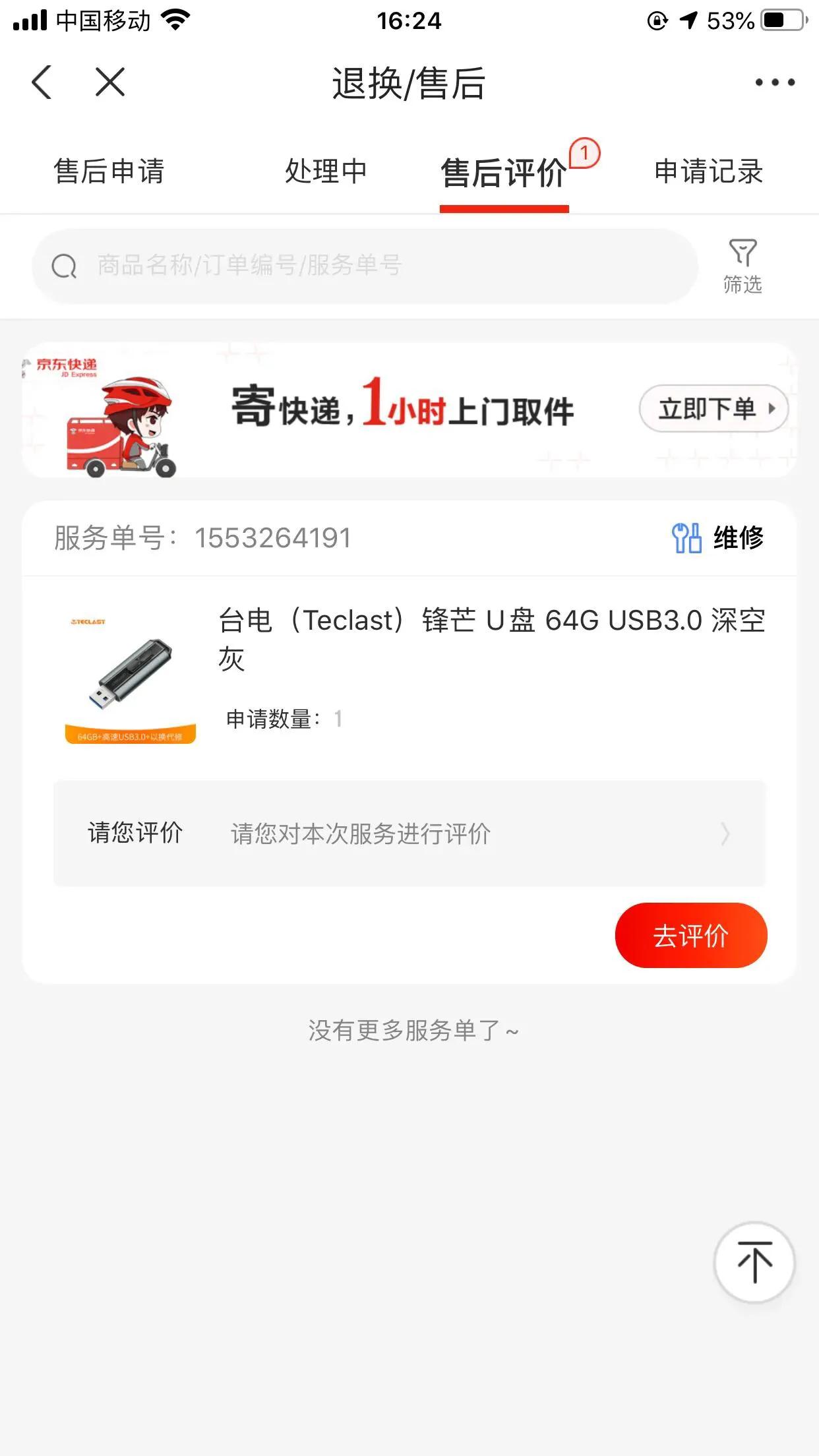Open the search magnifier icon
This screenshot has height=1456, width=819.
64,266
